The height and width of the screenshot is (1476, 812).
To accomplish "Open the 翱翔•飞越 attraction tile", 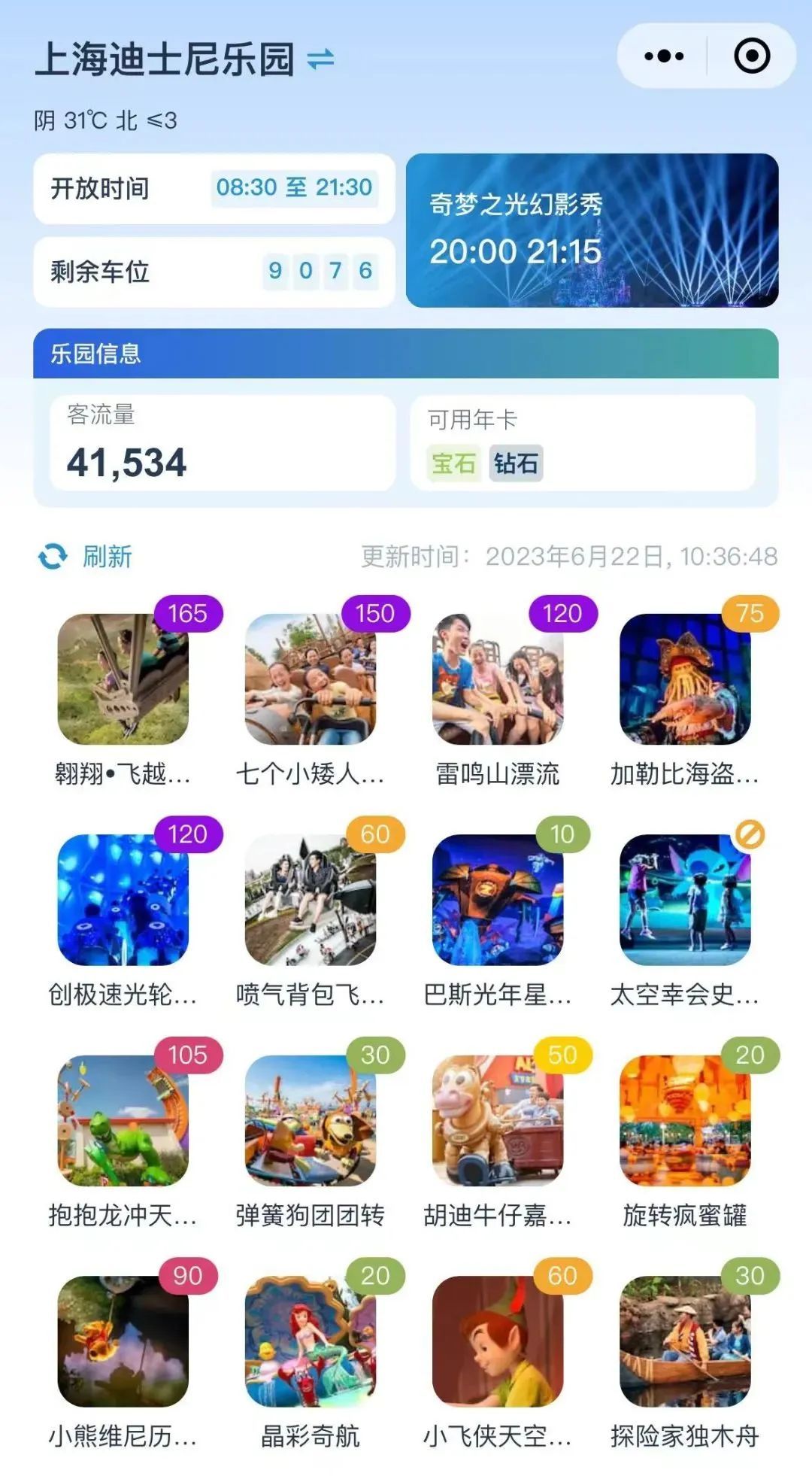I will [123, 679].
